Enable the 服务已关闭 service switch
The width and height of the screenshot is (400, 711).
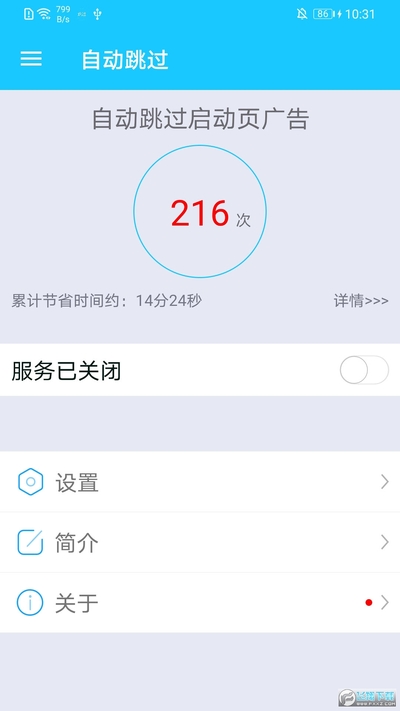coord(364,370)
